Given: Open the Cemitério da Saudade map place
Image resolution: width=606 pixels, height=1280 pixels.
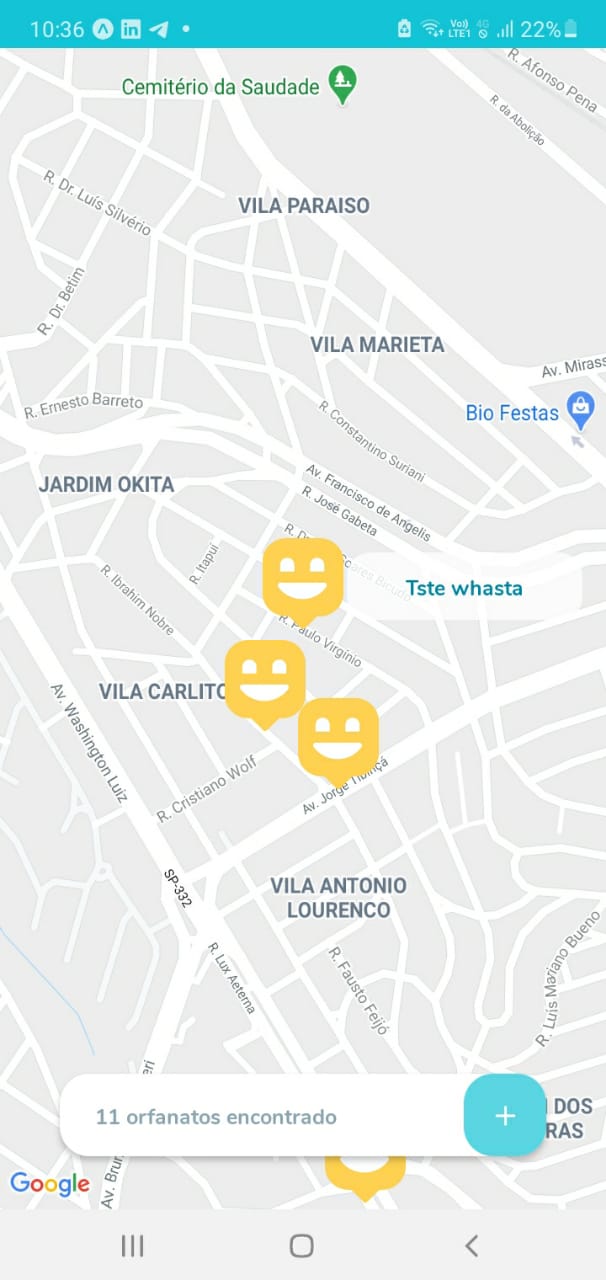Looking at the screenshot, I should point(344,85).
